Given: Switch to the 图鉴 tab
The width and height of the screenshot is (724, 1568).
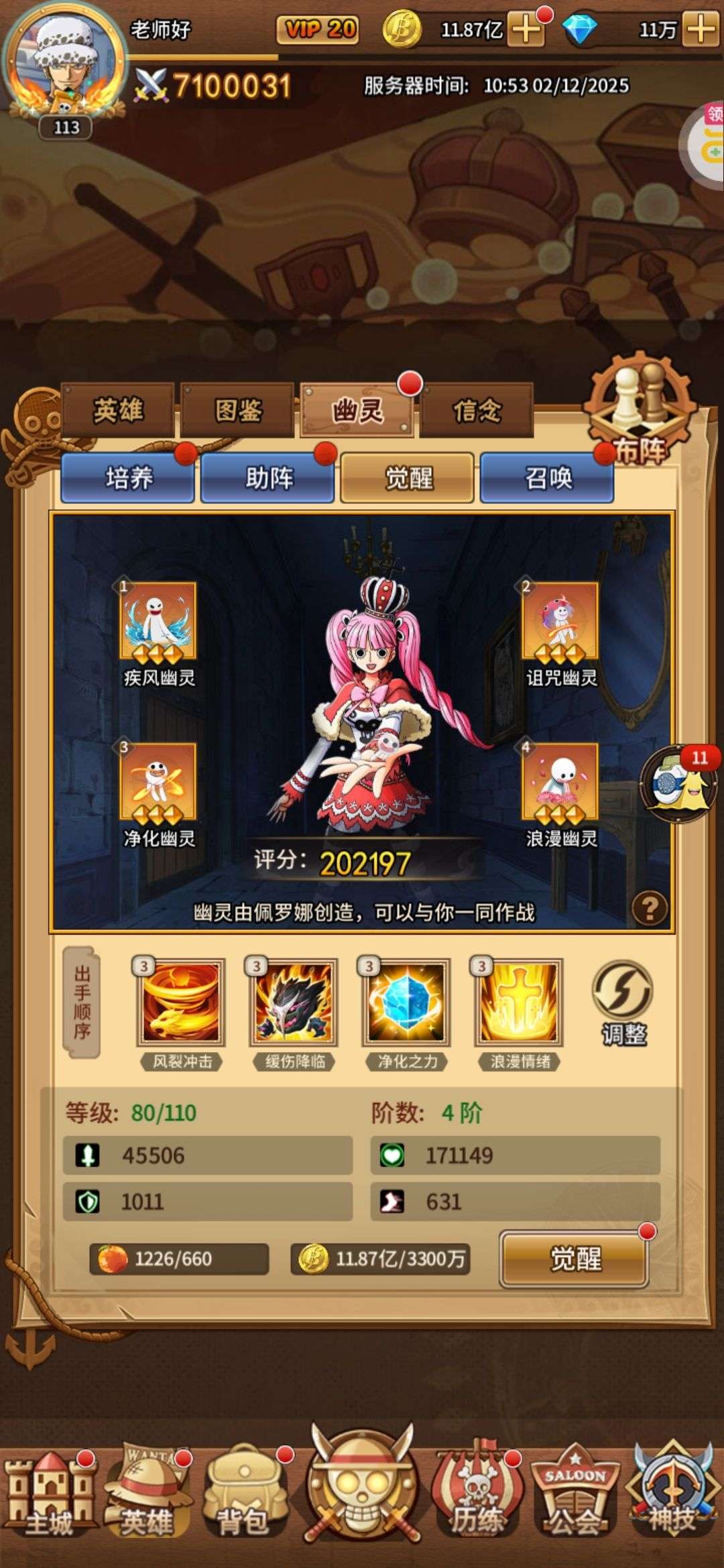Looking at the screenshot, I should click(x=238, y=410).
